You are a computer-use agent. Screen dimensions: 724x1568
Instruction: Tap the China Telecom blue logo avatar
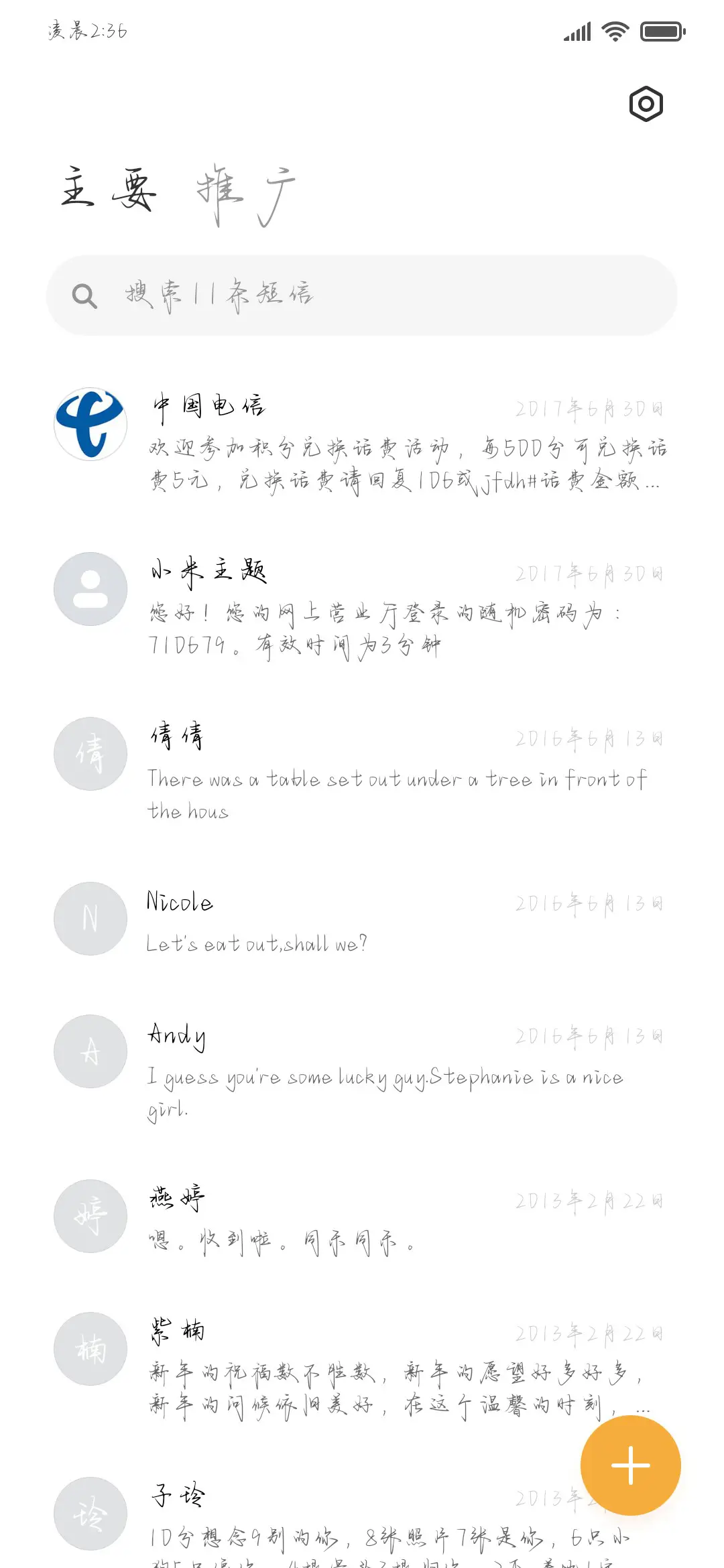click(x=90, y=423)
